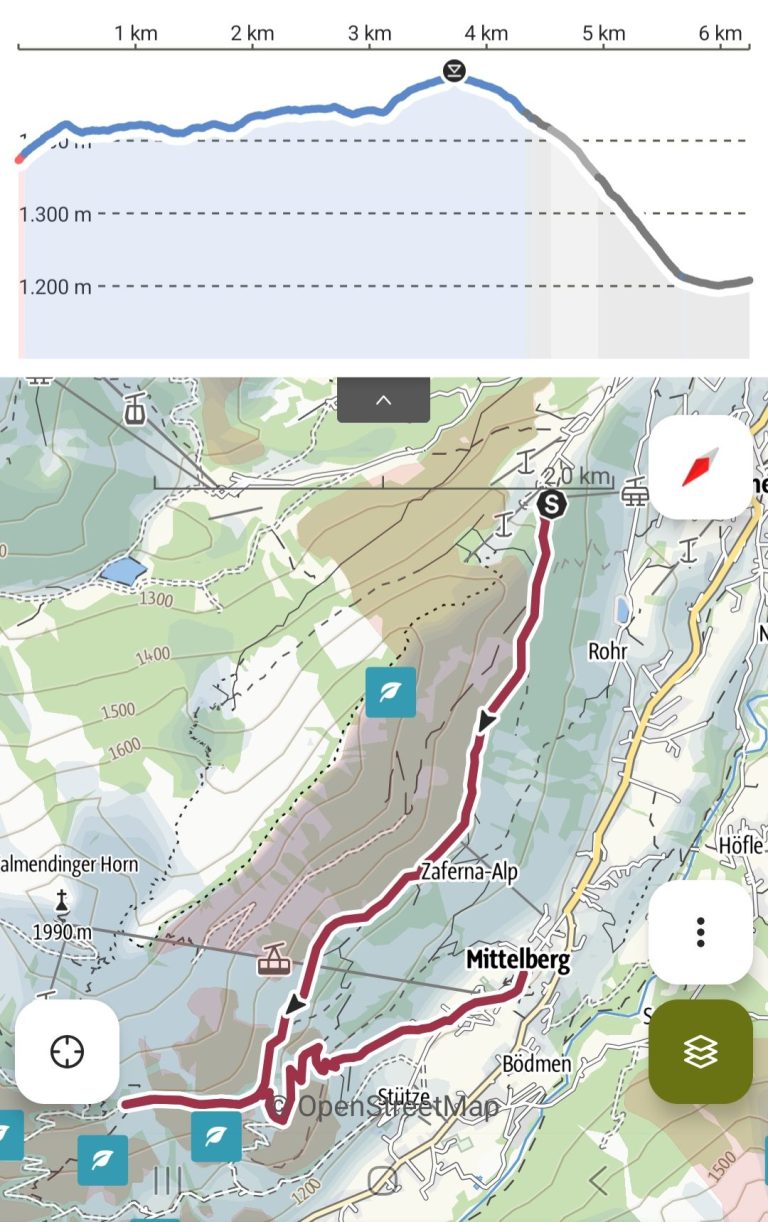This screenshot has height=1222, width=768.
Task: Open the map layers selector
Action: [700, 1051]
